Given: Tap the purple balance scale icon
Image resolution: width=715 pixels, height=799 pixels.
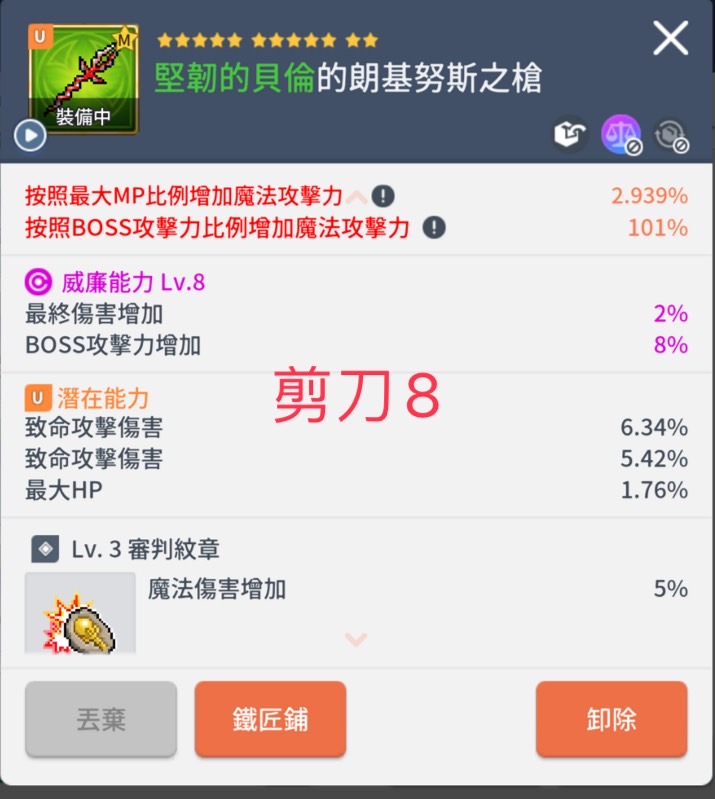Looking at the screenshot, I should [620, 134].
